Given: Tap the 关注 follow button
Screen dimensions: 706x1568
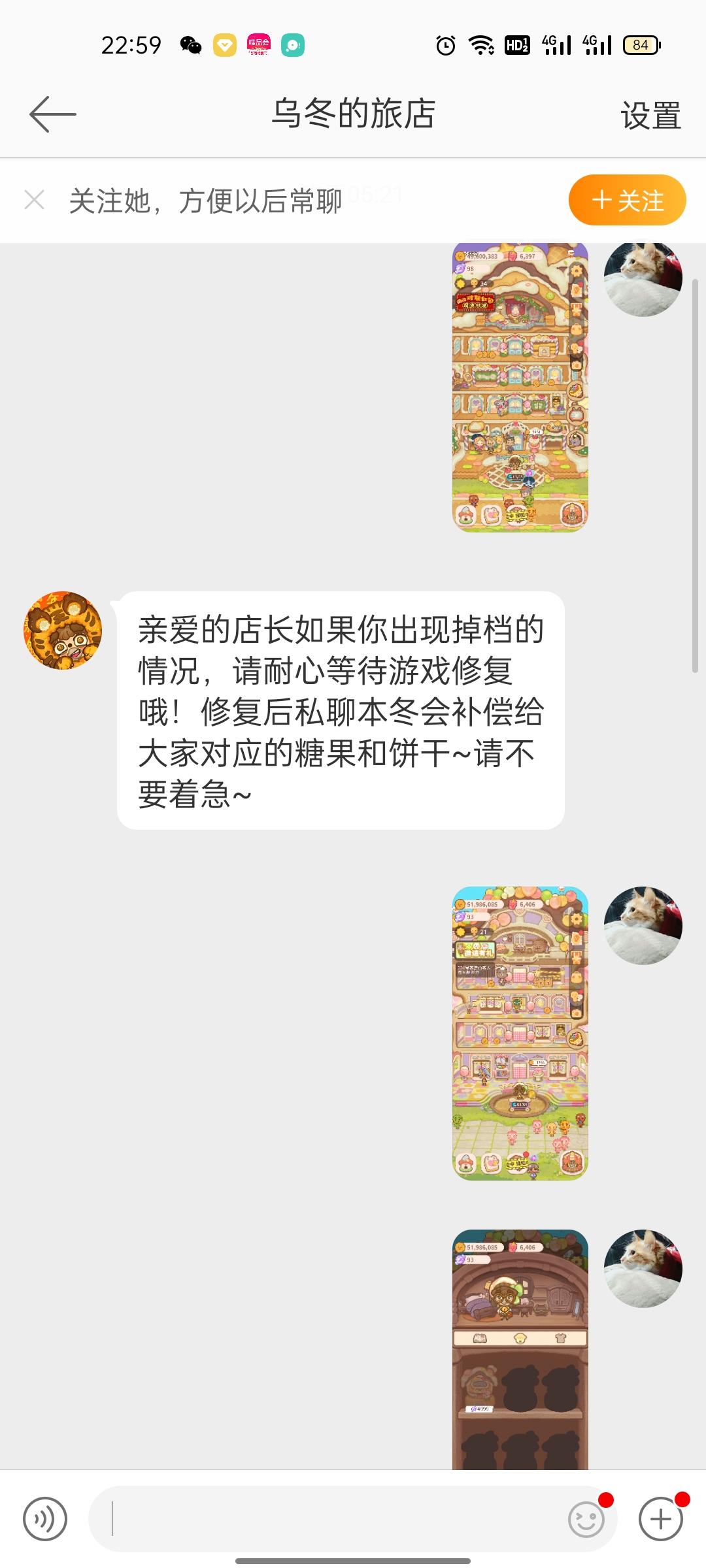Looking at the screenshot, I should (x=626, y=200).
